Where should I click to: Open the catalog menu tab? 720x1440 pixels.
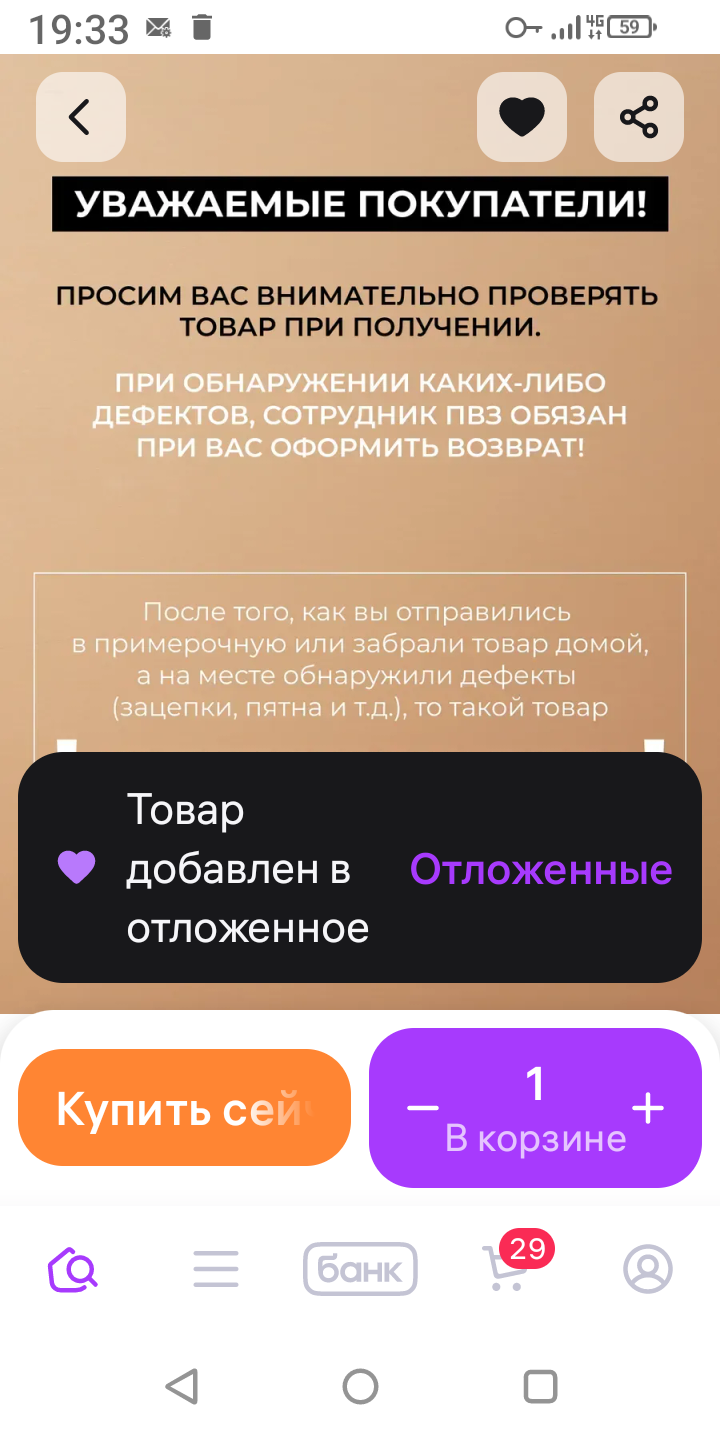[216, 1270]
